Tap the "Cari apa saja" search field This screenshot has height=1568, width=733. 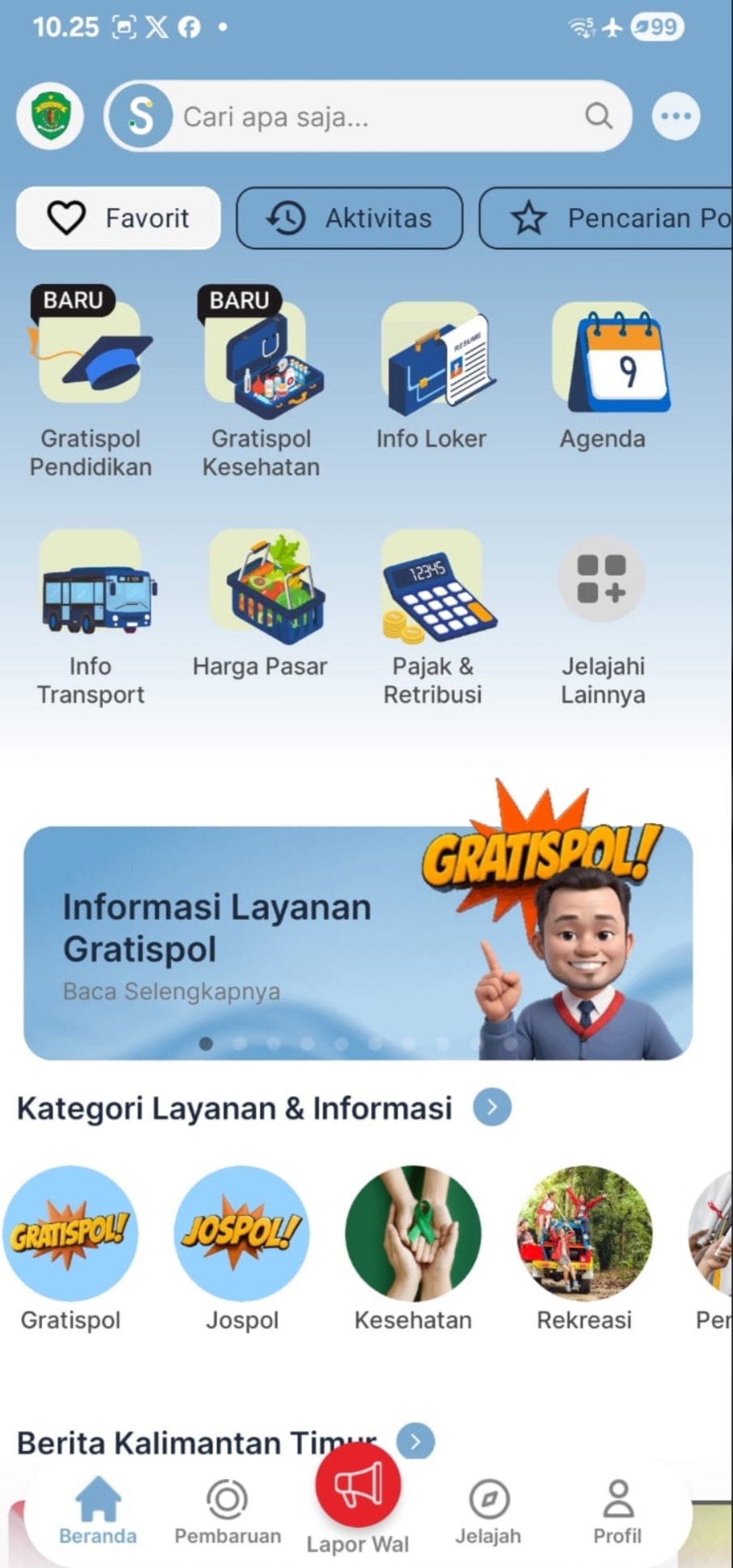tap(368, 117)
